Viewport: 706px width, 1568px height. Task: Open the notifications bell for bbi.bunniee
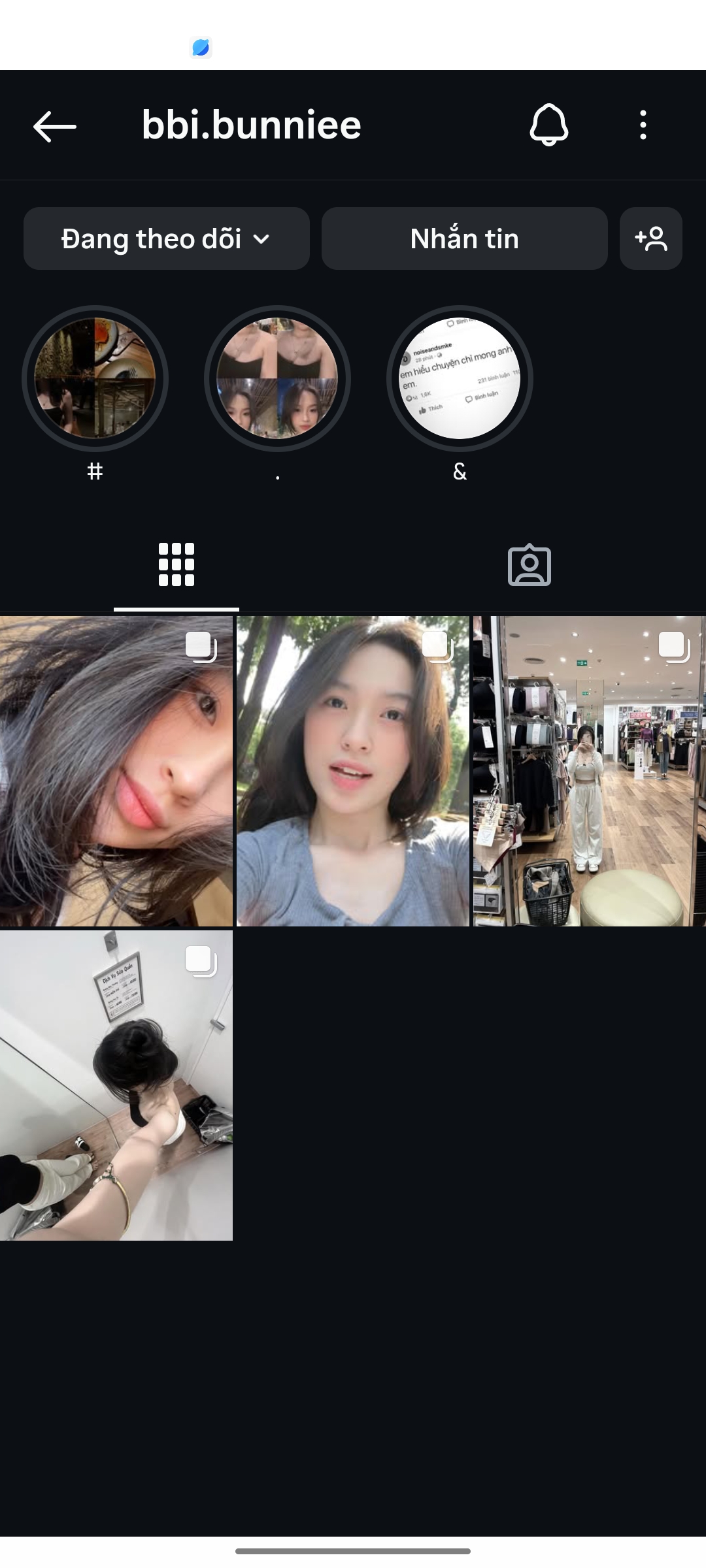548,125
